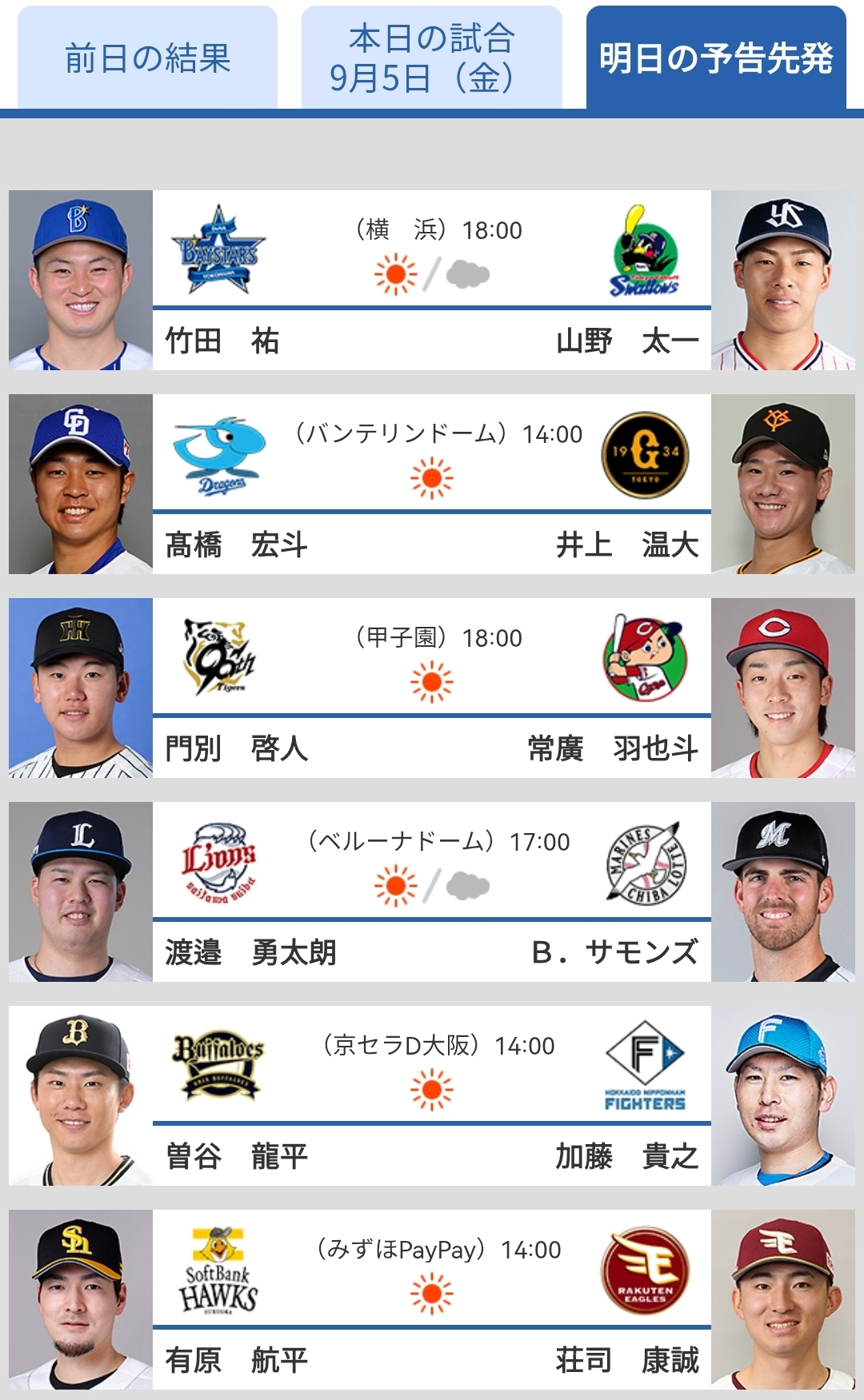The image size is (864, 1400).
Task: Open the Hawks vs Eagles game at みずほPayPay
Action: pos(432,1299)
